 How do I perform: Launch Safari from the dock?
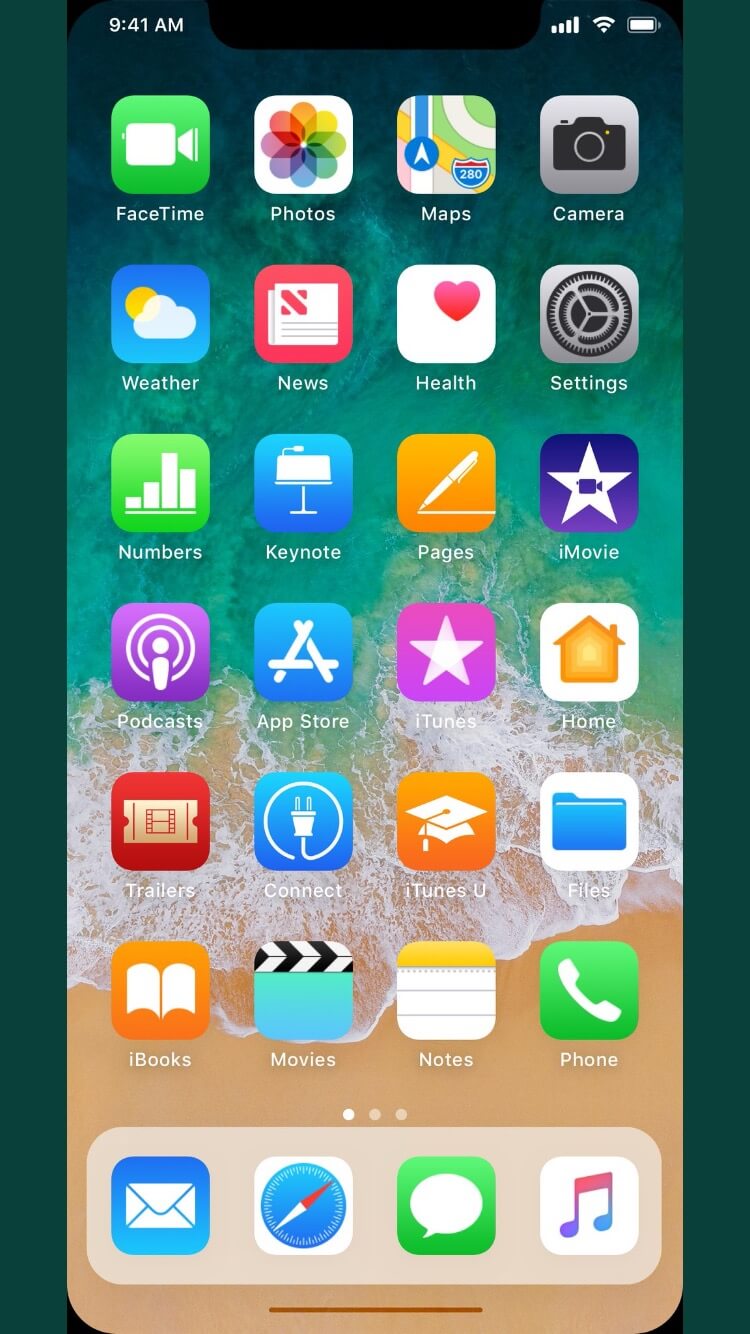click(303, 1205)
